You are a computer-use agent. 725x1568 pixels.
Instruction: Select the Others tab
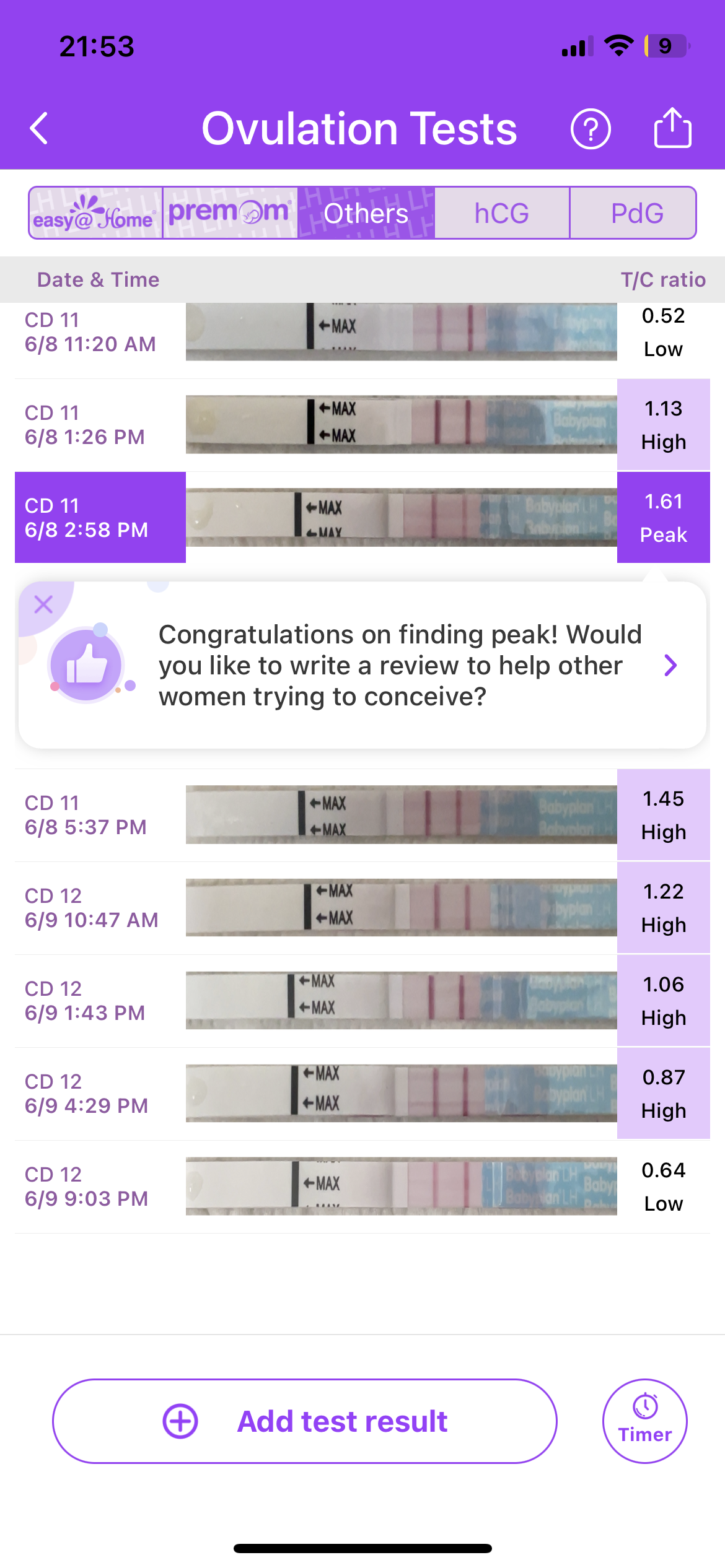366,213
